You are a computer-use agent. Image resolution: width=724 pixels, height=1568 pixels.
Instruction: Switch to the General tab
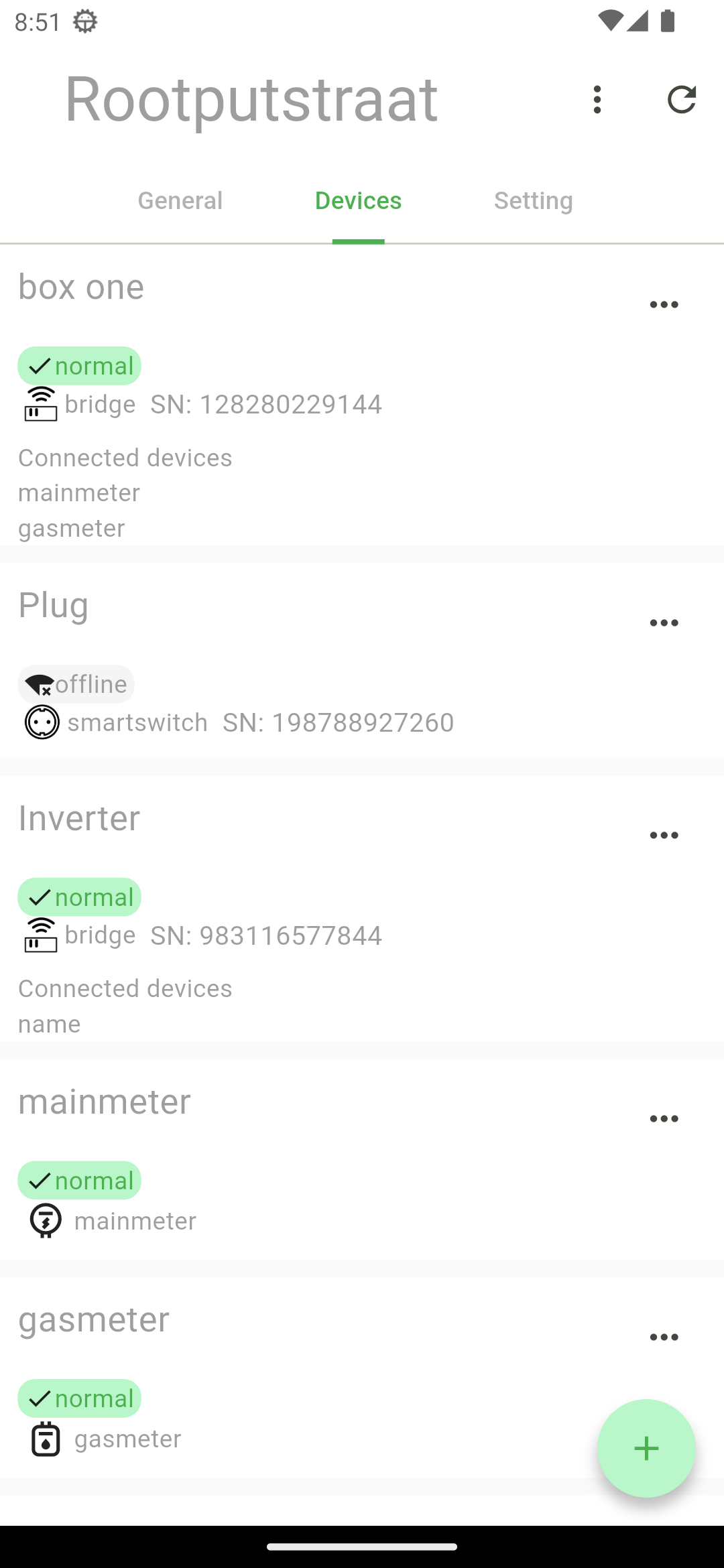[x=180, y=200]
